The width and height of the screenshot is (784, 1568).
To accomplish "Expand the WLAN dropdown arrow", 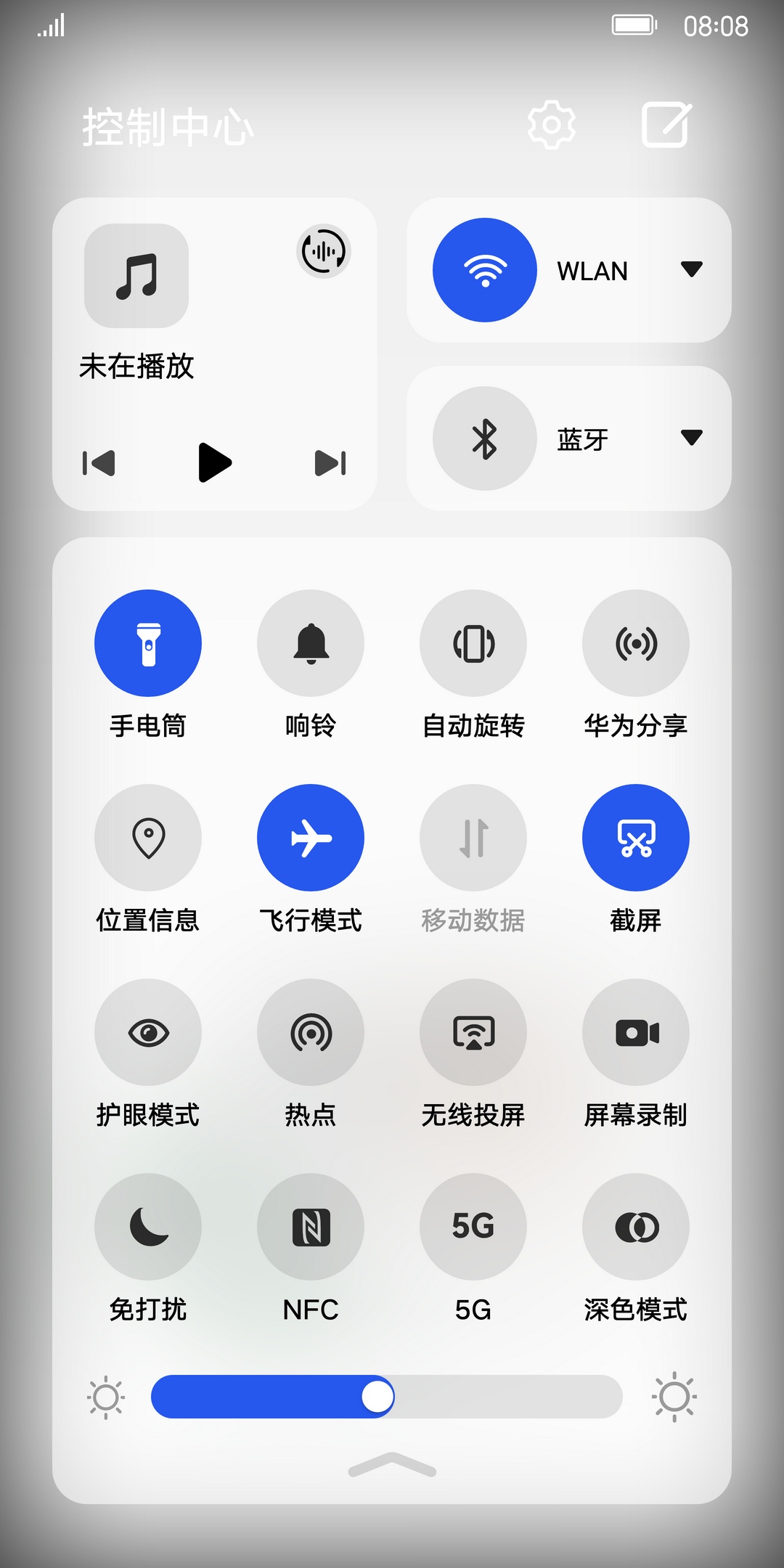I will (692, 269).
